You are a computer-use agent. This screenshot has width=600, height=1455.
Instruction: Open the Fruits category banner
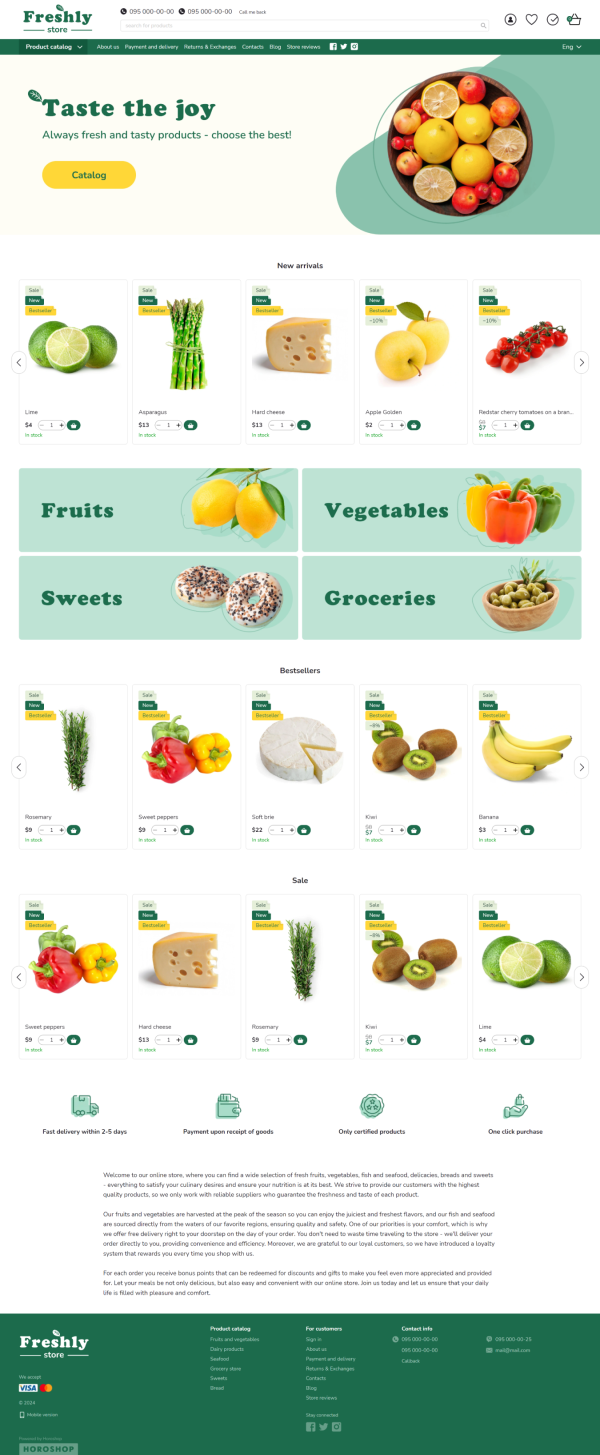click(158, 510)
